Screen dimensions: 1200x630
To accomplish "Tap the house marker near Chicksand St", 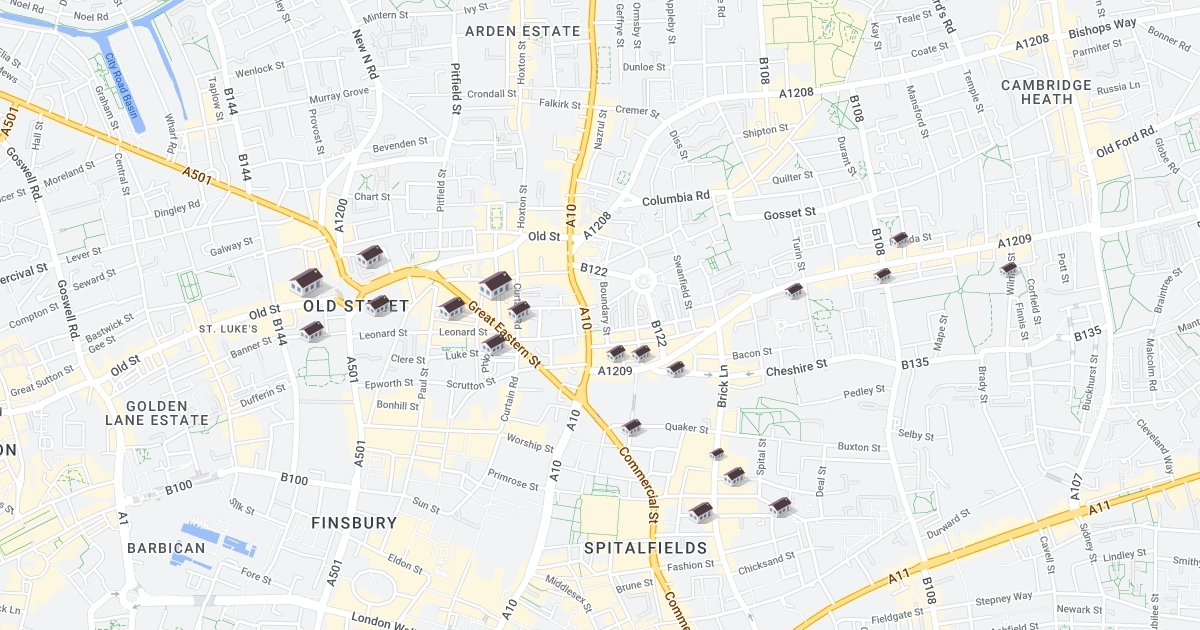I will tap(780, 506).
